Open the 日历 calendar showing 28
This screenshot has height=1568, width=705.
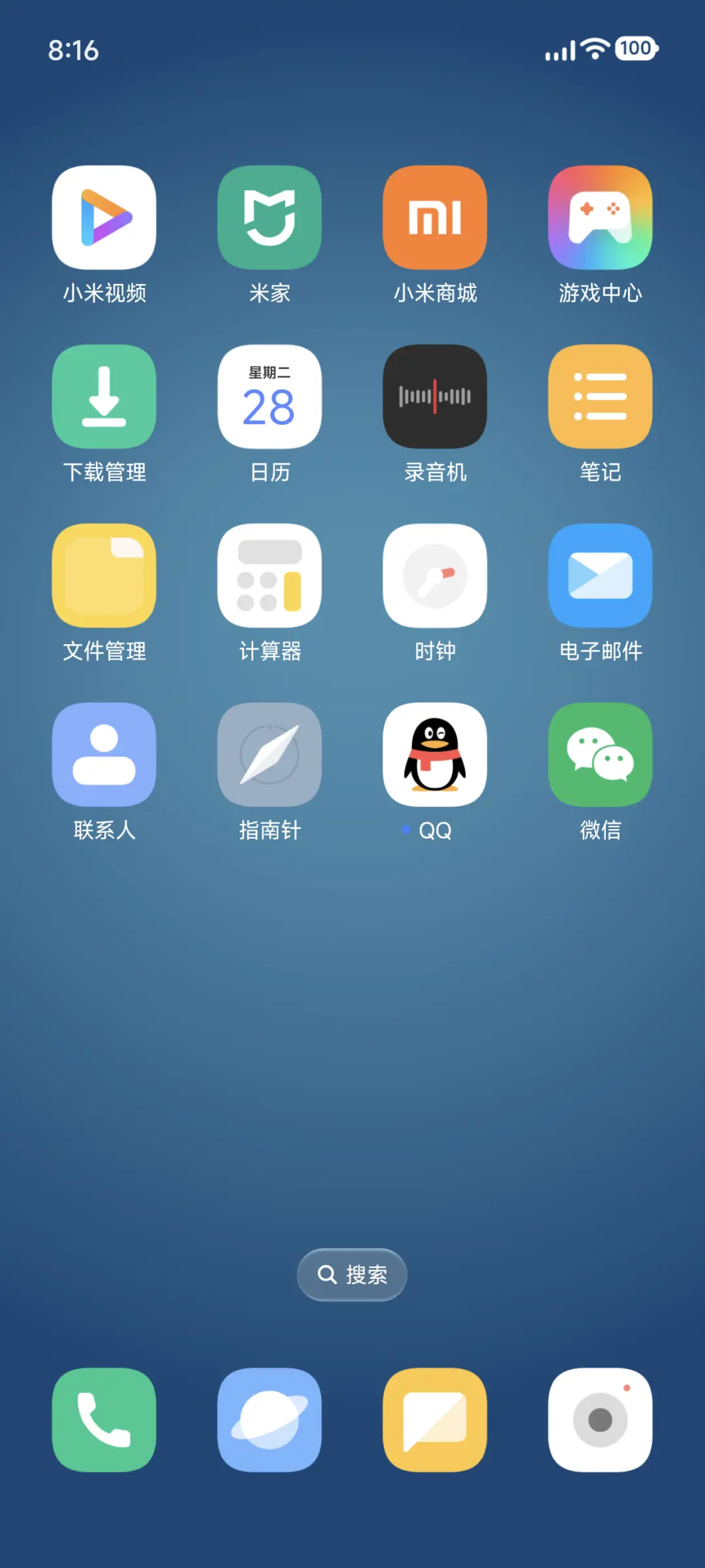[270, 396]
